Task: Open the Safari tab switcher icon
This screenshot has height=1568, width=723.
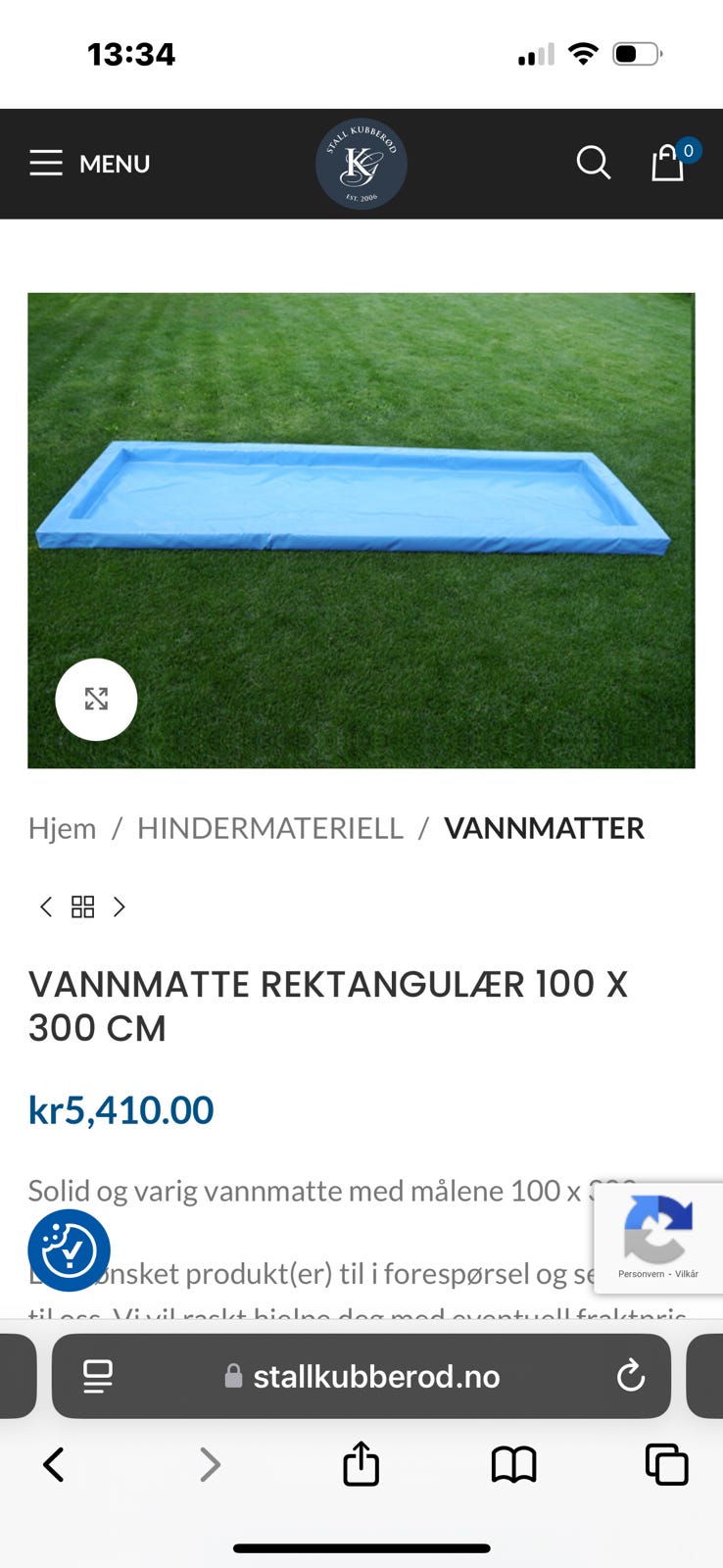Action: (x=665, y=1465)
